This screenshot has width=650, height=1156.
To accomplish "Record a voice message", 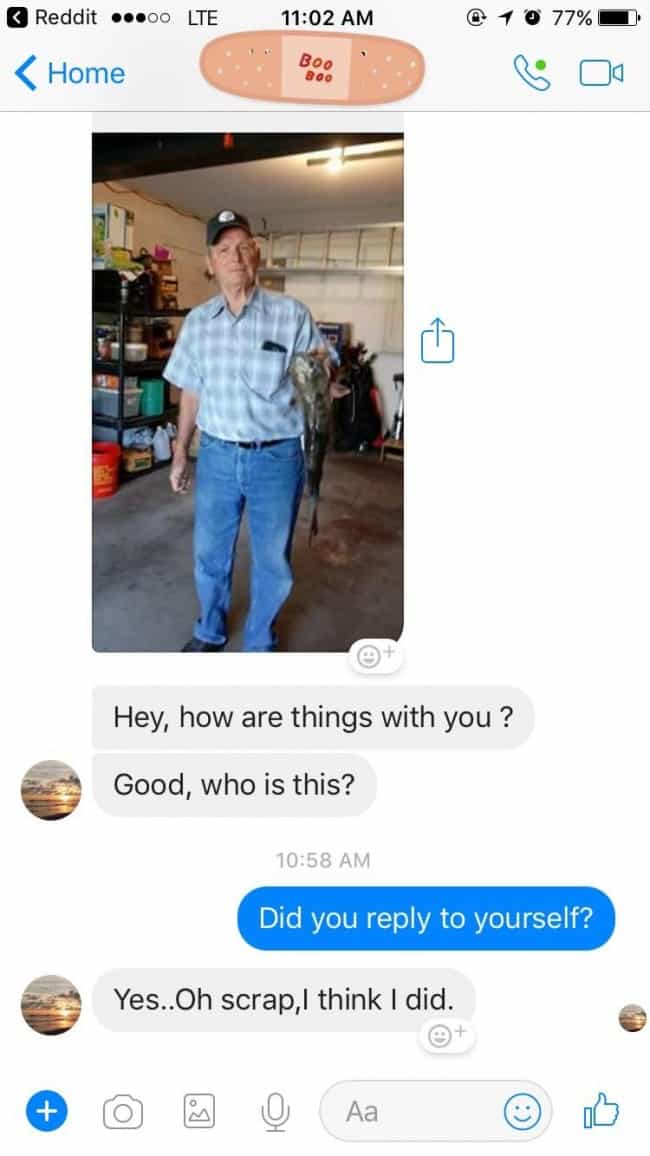I will (x=275, y=1110).
